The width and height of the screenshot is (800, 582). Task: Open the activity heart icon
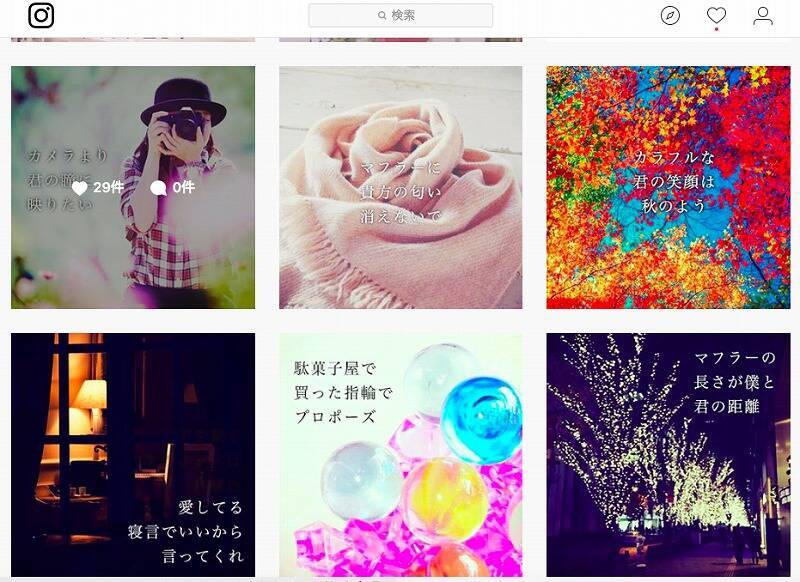pyautogui.click(x=716, y=16)
